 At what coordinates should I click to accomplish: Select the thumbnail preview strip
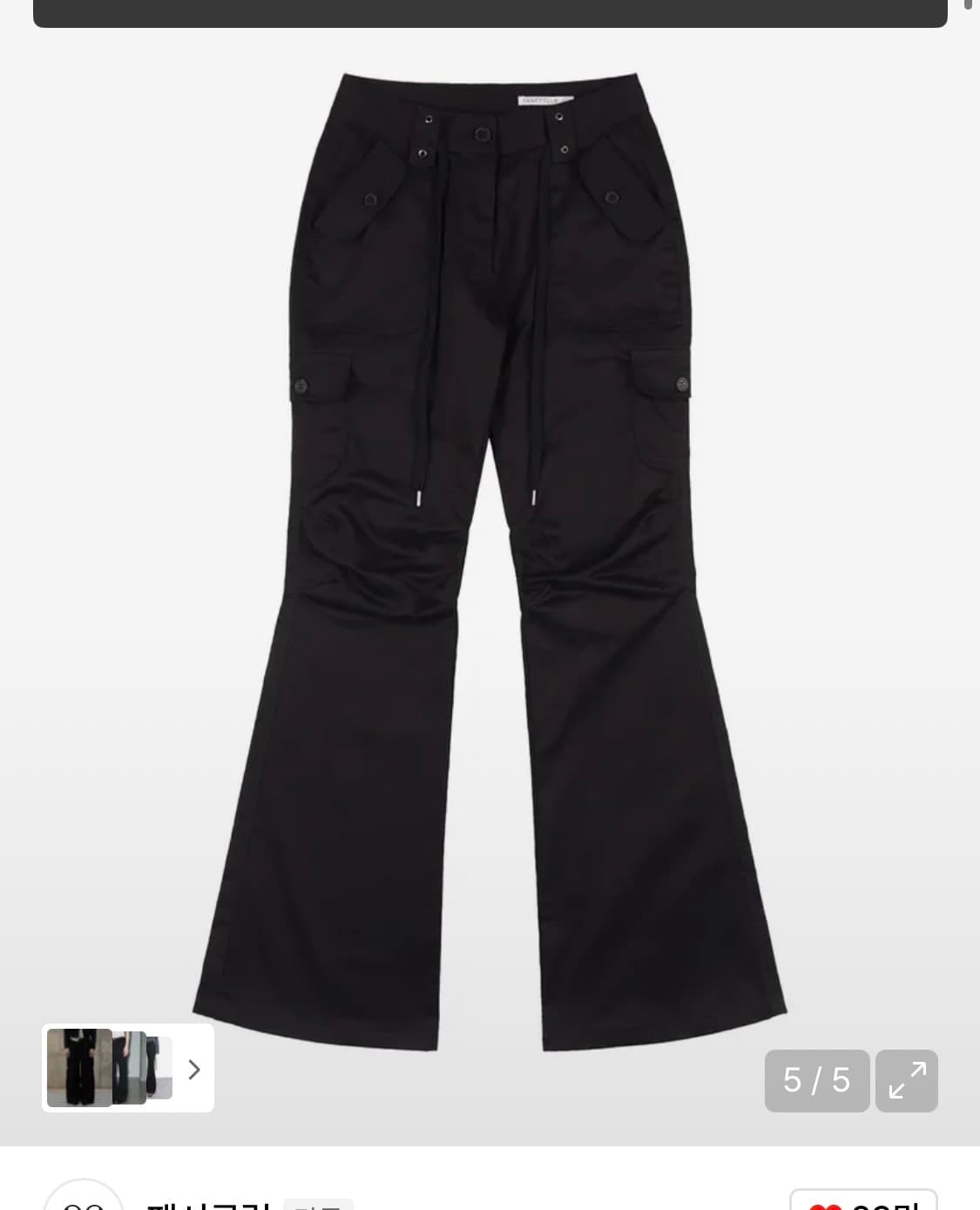pyautogui.click(x=109, y=1069)
